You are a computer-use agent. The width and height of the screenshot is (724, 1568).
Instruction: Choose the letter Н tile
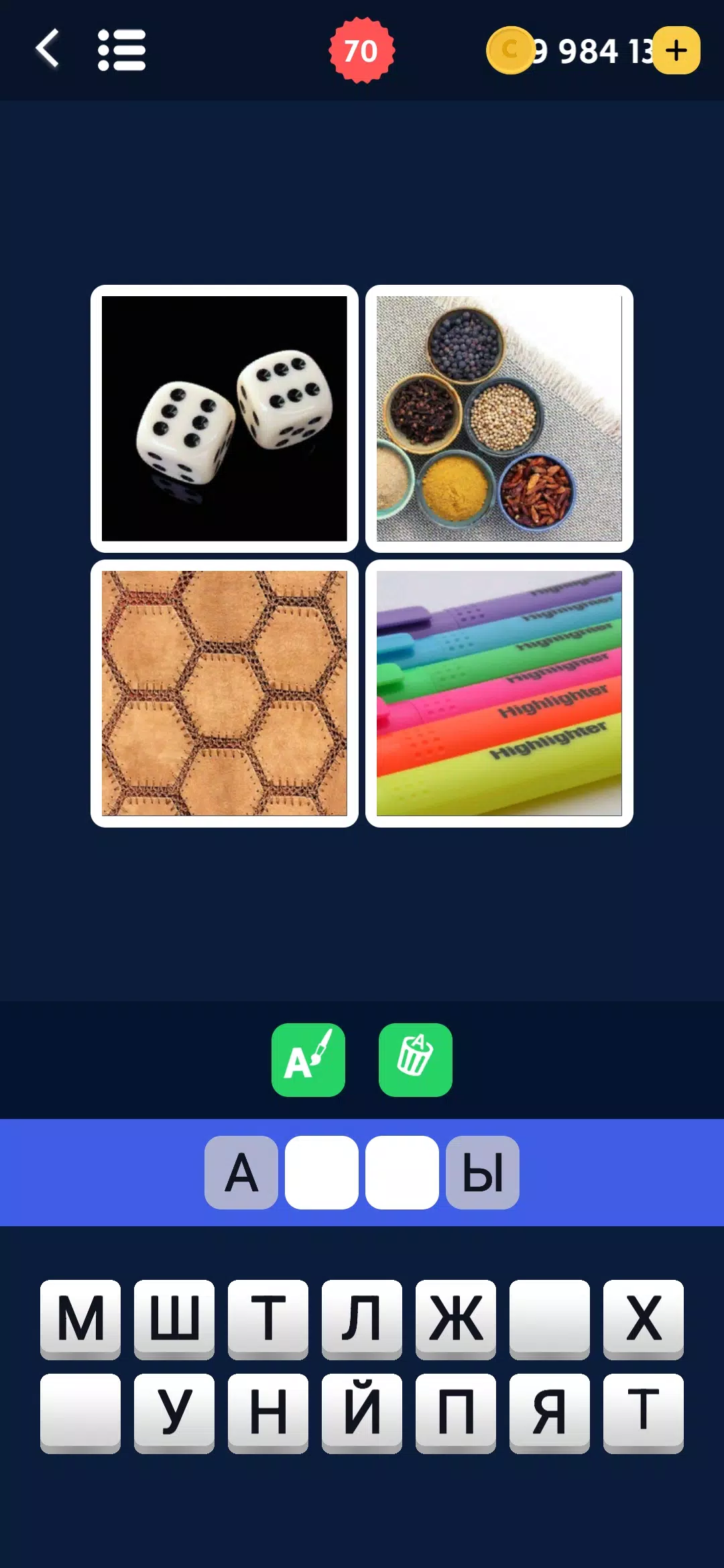click(268, 1413)
